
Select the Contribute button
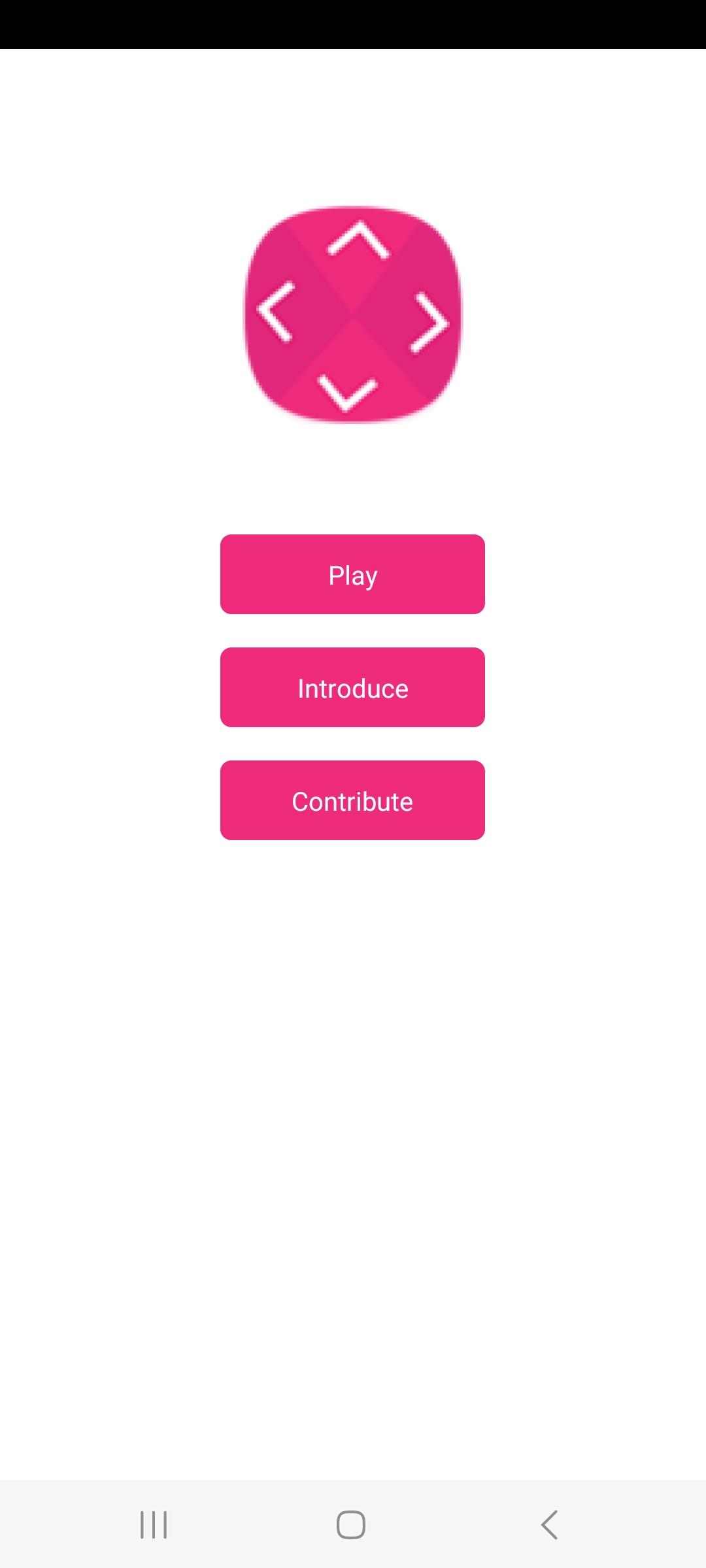click(x=352, y=800)
